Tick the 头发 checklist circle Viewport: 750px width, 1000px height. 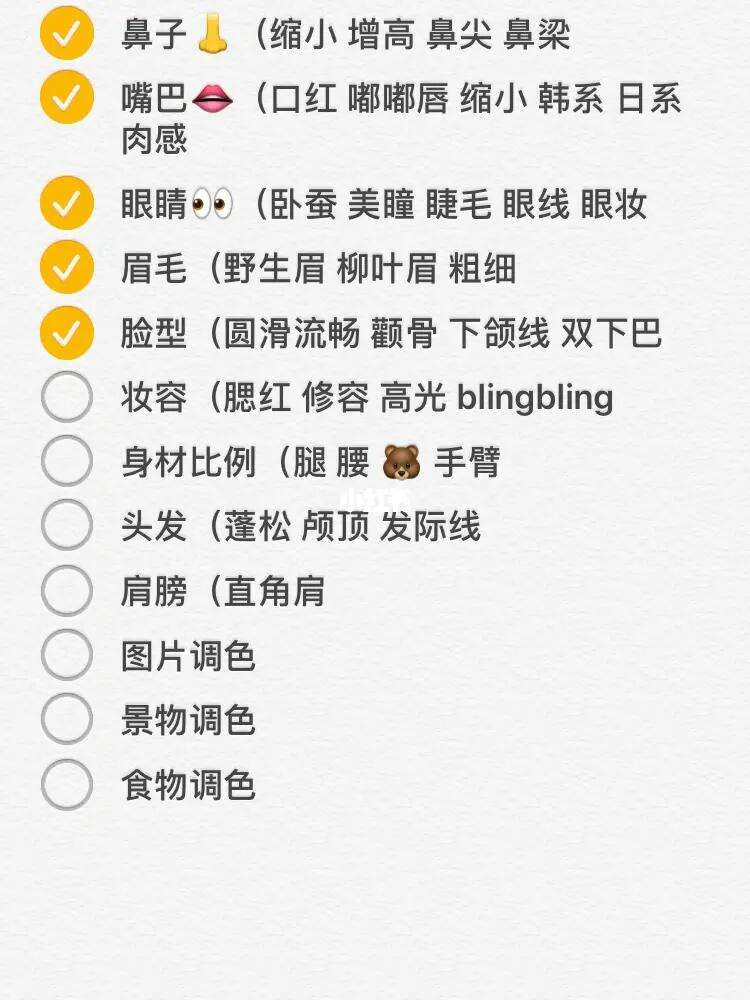(x=66, y=526)
